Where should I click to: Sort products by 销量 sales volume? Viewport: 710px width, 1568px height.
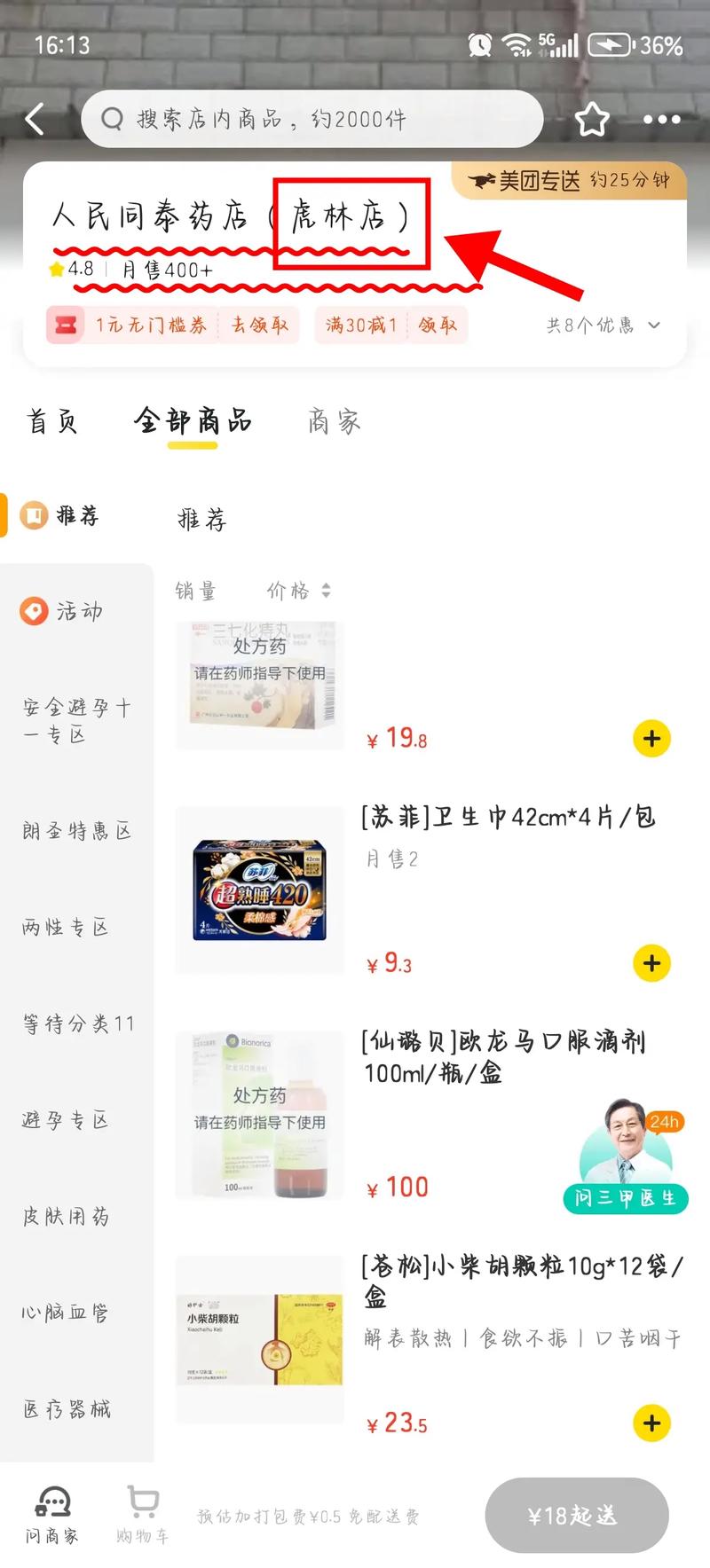click(x=196, y=591)
